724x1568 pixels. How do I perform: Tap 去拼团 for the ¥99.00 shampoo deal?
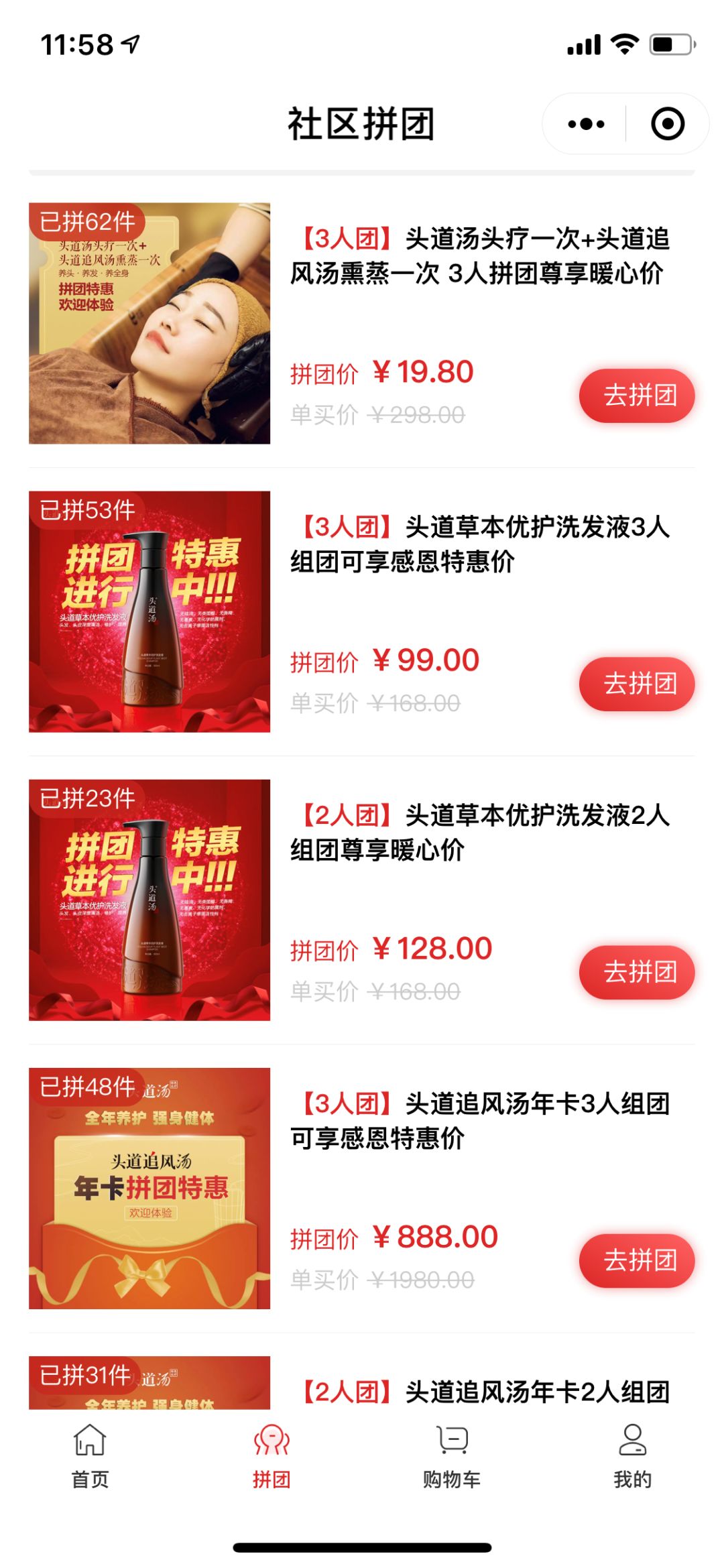coord(636,684)
